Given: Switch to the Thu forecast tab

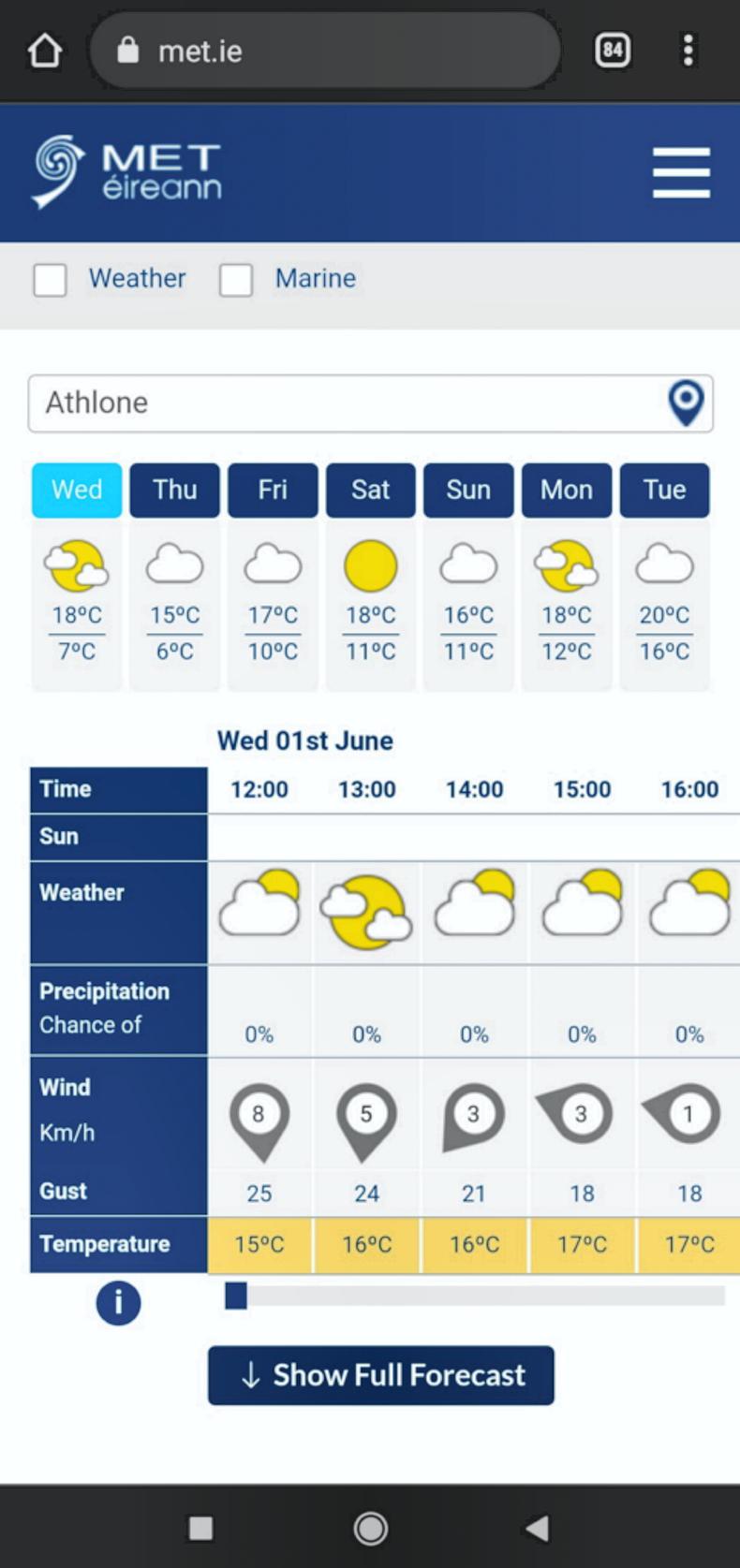Looking at the screenshot, I should point(175,490).
